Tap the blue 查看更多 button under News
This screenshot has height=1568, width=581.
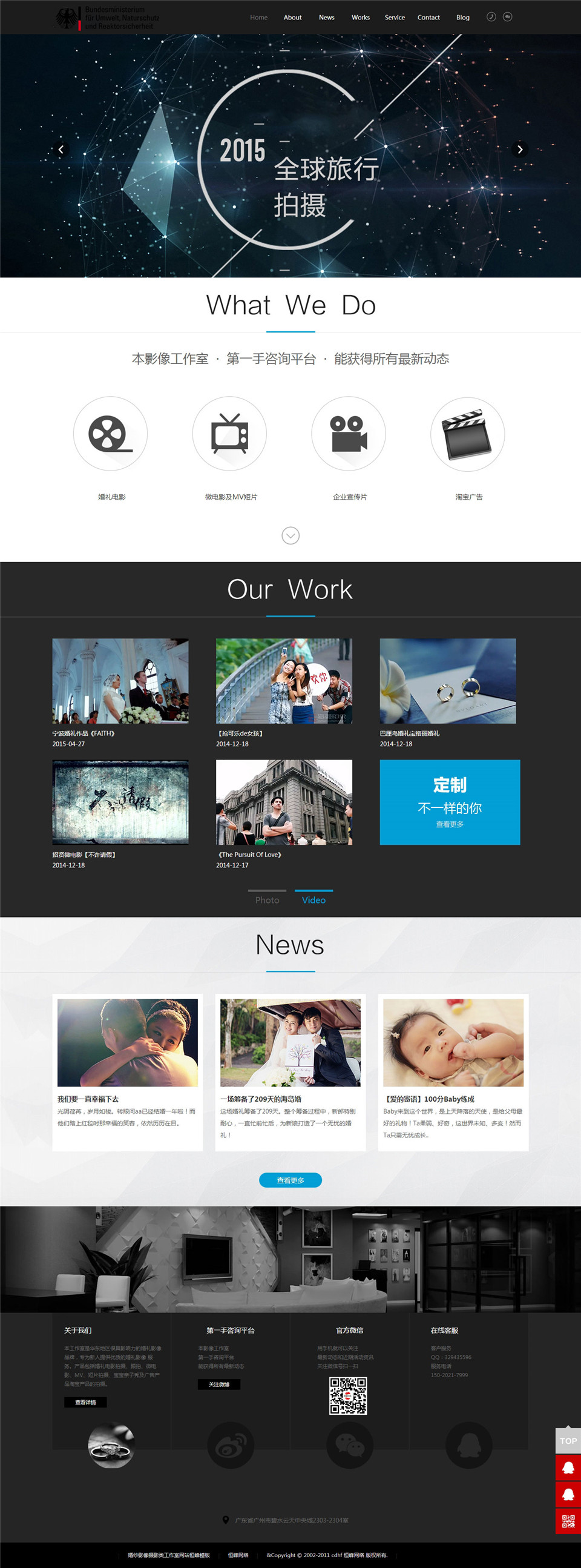coord(290,1180)
